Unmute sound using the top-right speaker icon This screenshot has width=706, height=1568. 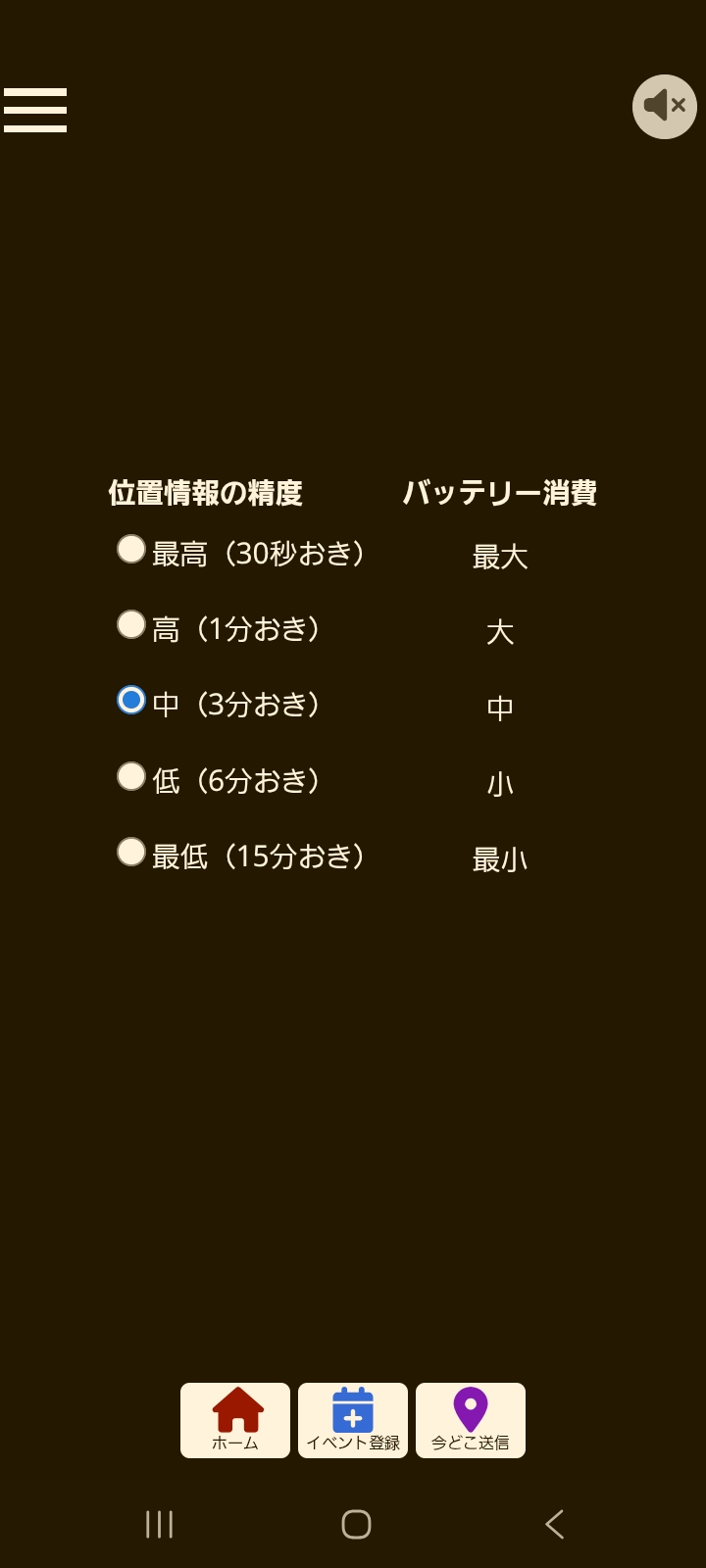663,106
